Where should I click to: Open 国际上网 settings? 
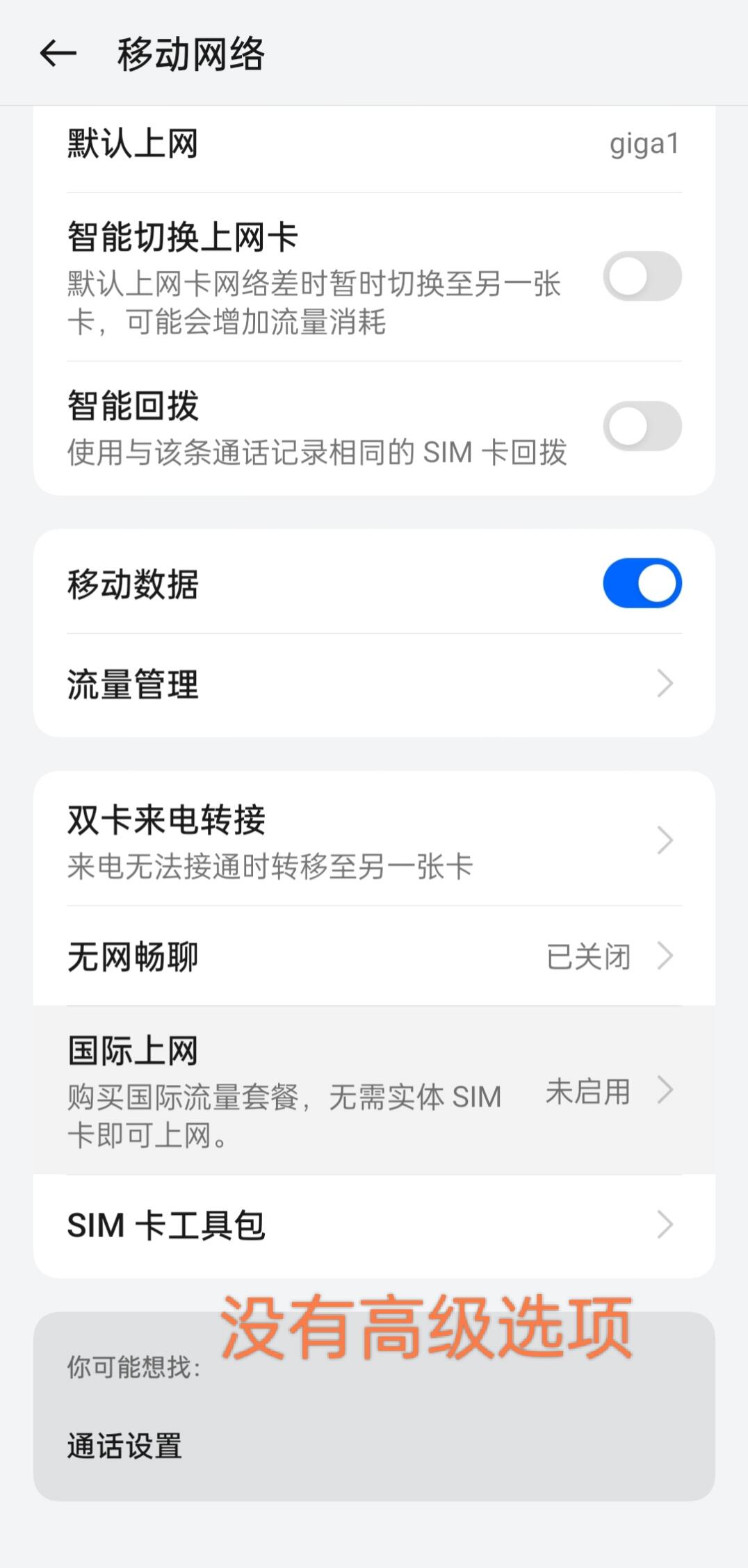(x=374, y=1091)
